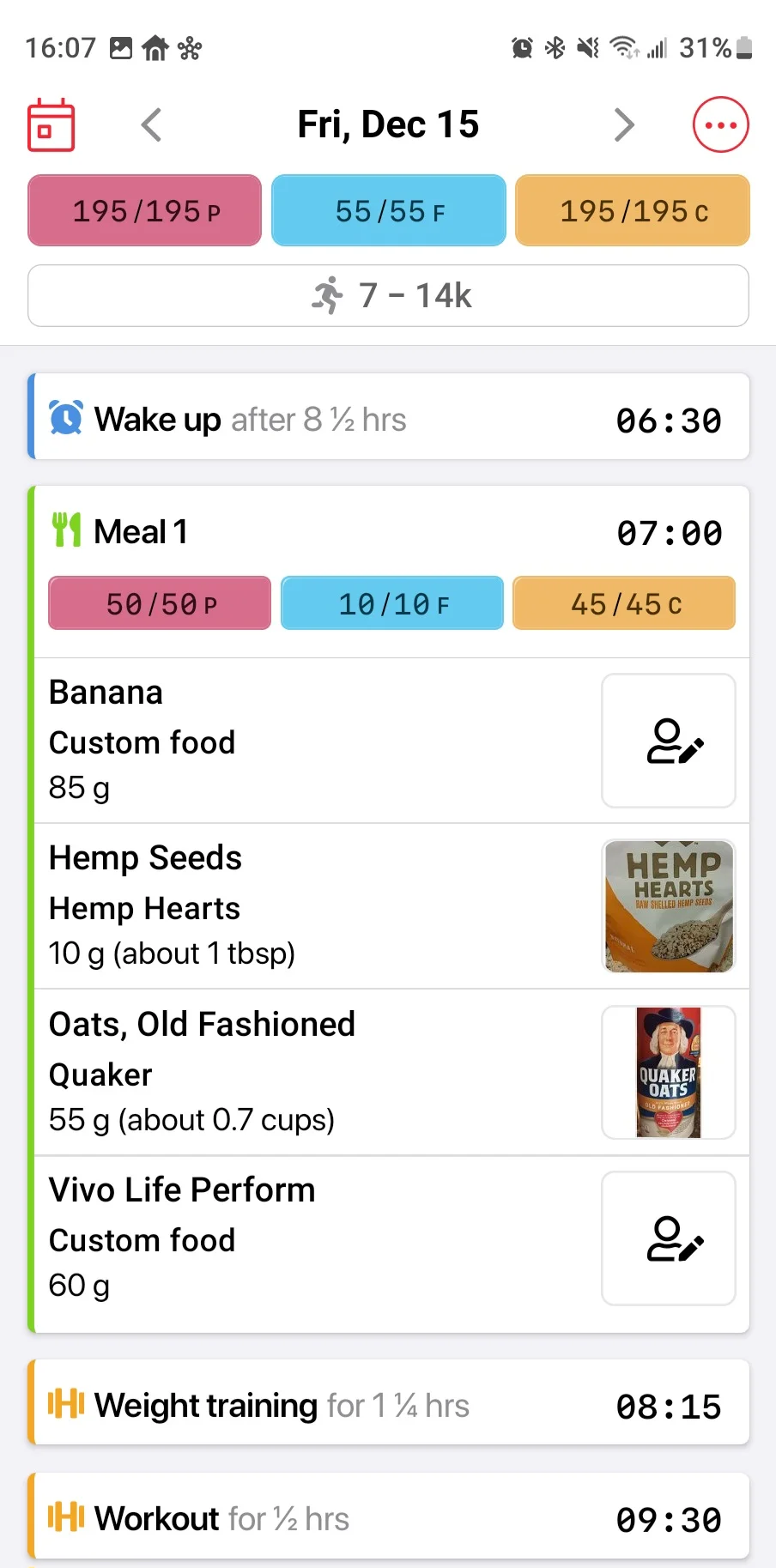
Task: Open the red overflow menu
Action: click(720, 125)
